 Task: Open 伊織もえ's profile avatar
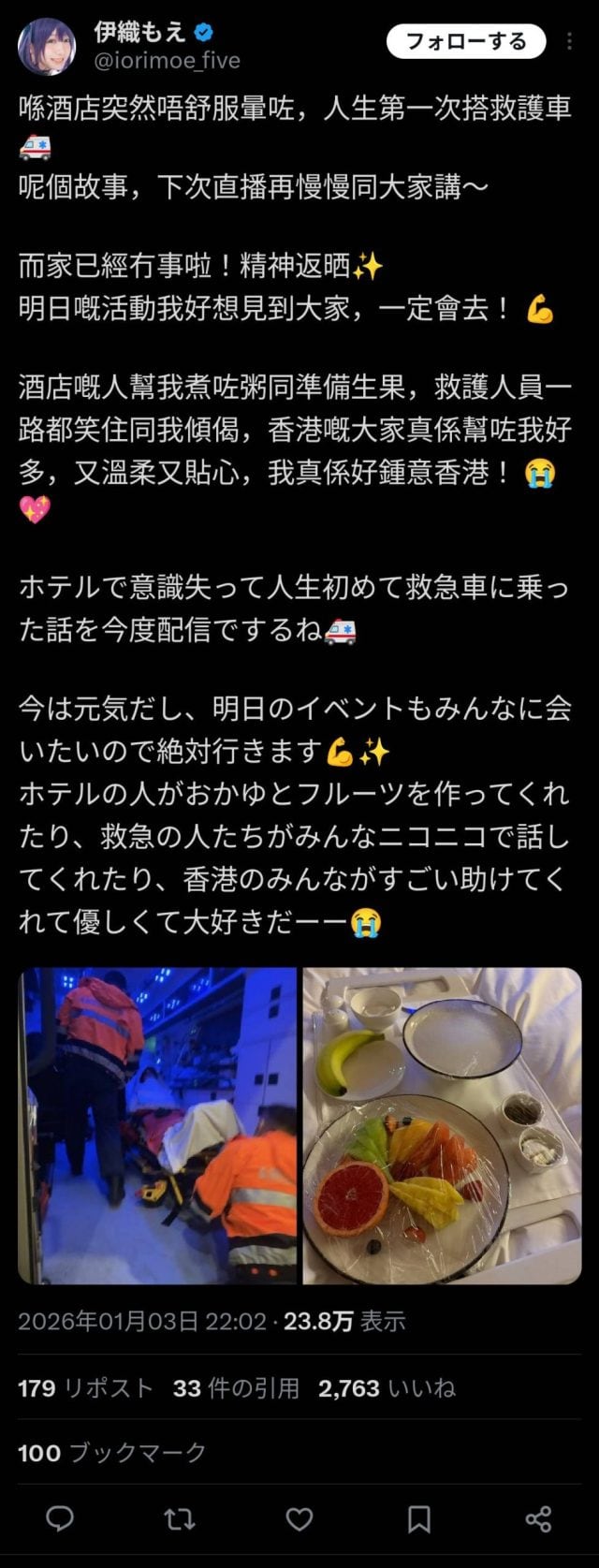pyautogui.click(x=46, y=46)
